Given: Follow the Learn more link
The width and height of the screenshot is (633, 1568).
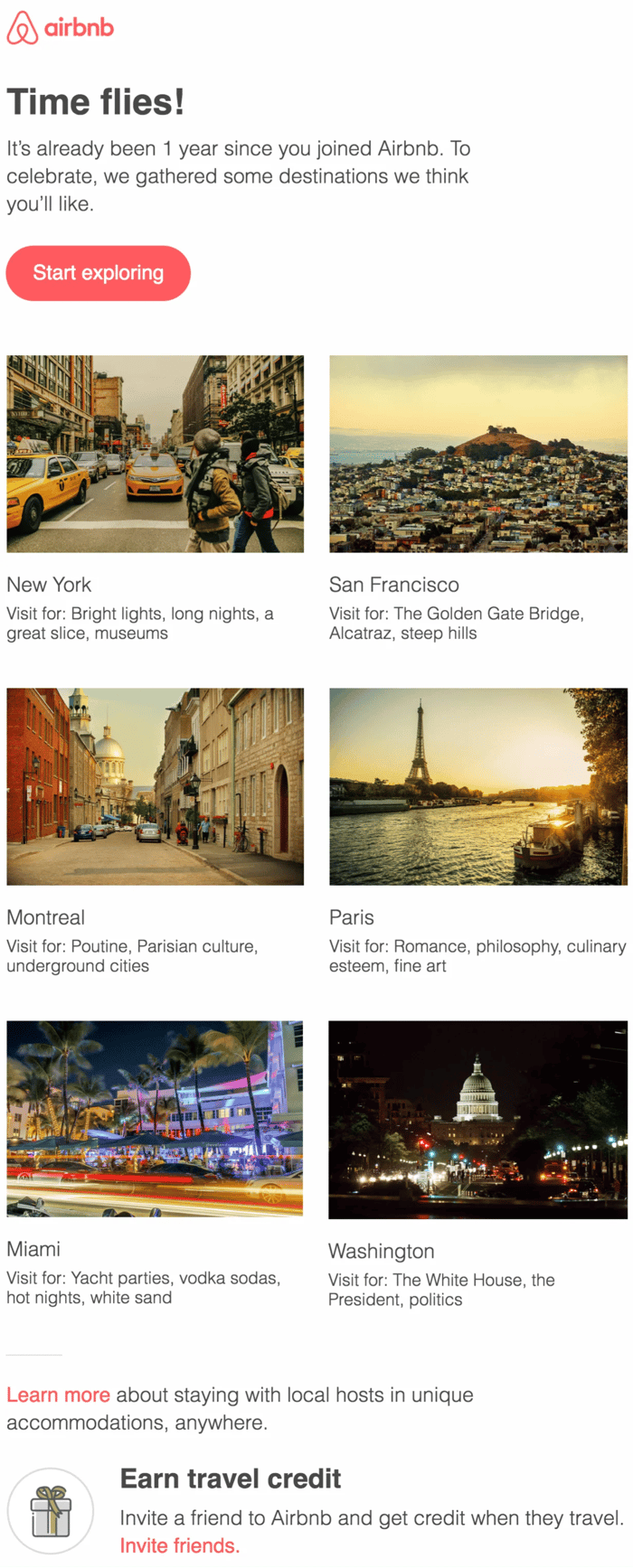Looking at the screenshot, I should pyautogui.click(x=58, y=1394).
